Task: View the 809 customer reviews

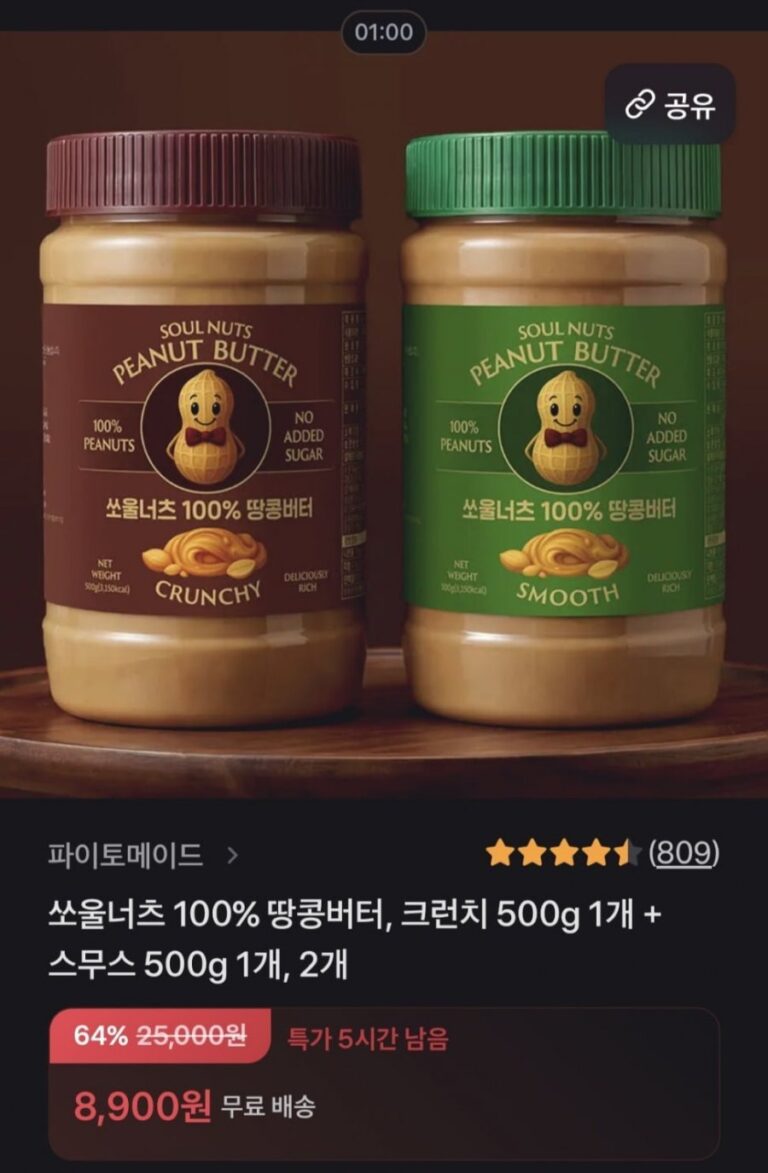Action: pos(685,853)
